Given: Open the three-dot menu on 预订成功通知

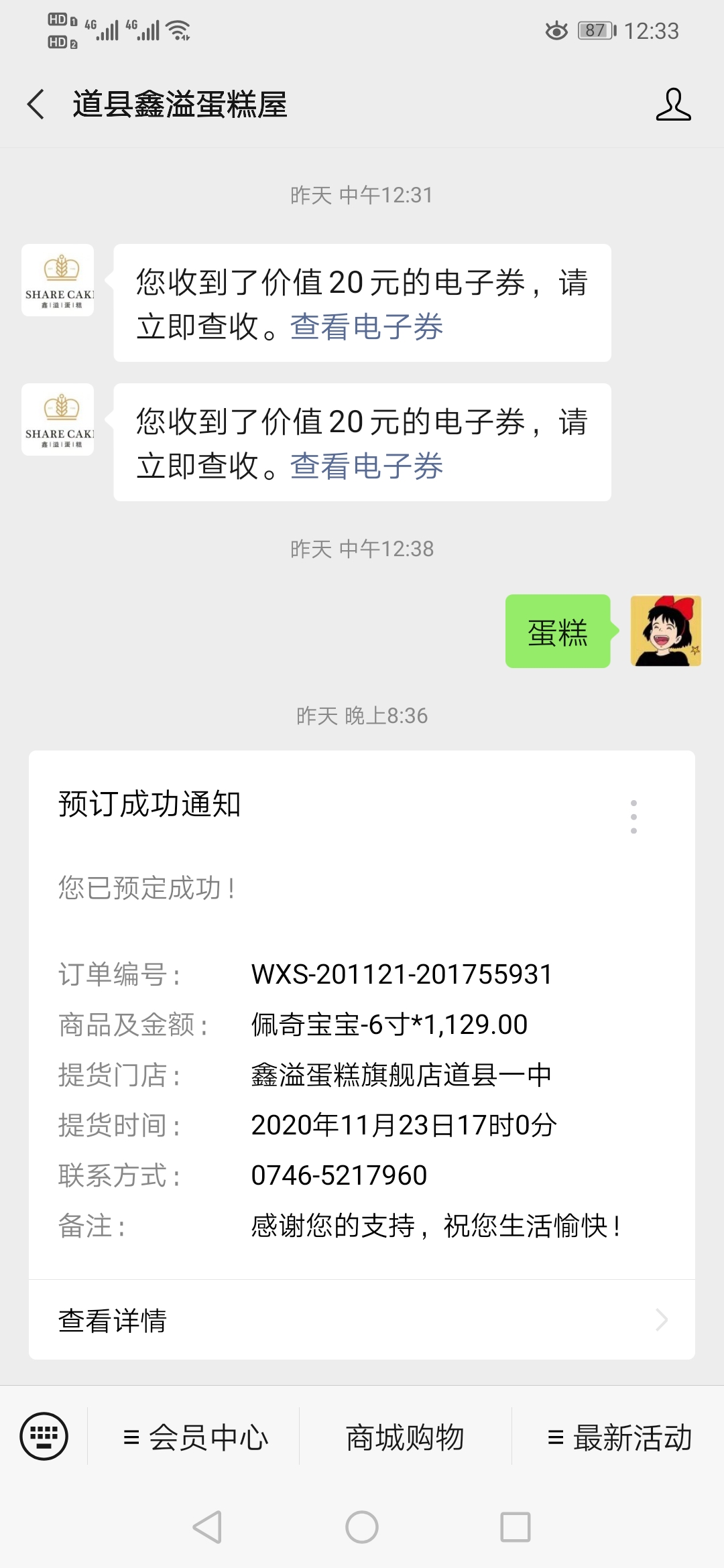Looking at the screenshot, I should 633,816.
